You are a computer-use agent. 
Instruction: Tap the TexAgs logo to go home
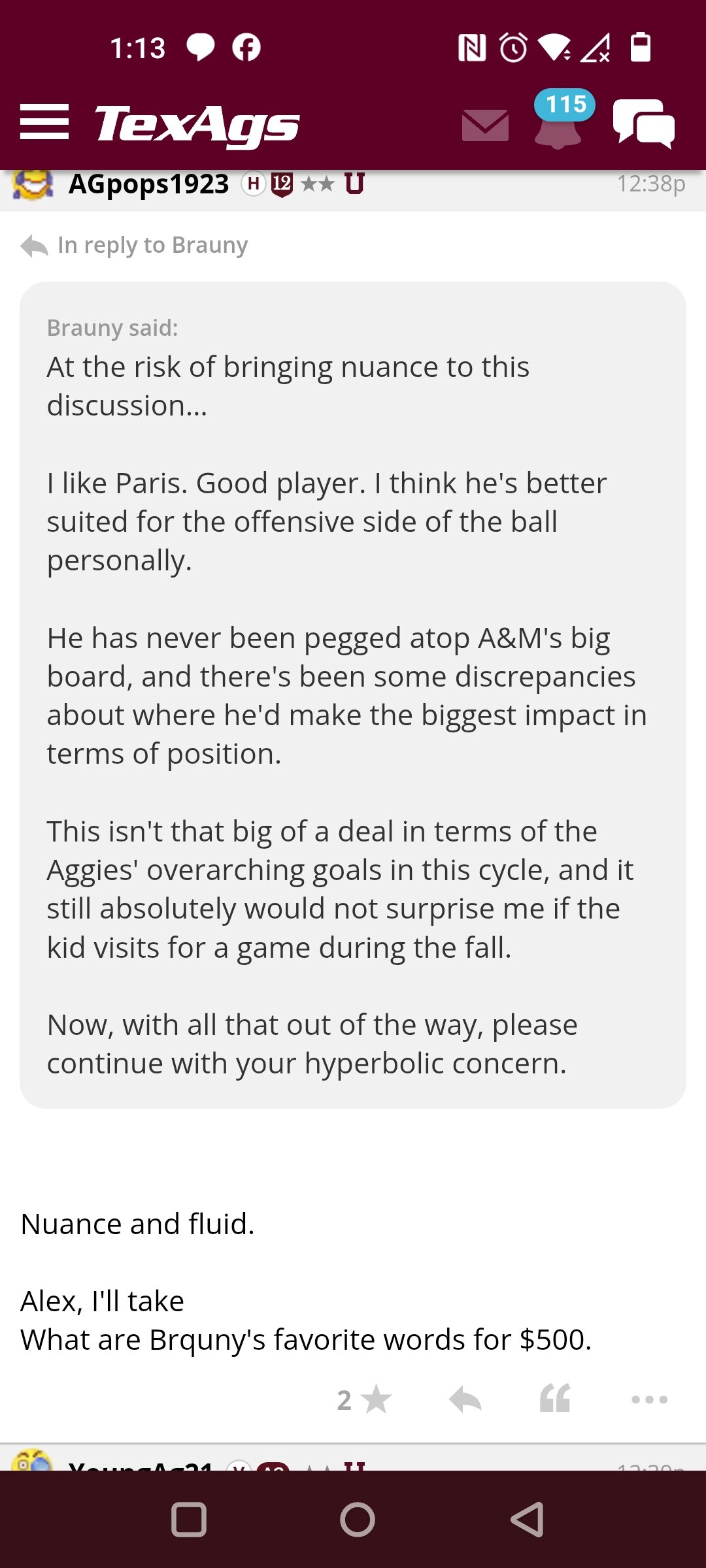pos(197,125)
